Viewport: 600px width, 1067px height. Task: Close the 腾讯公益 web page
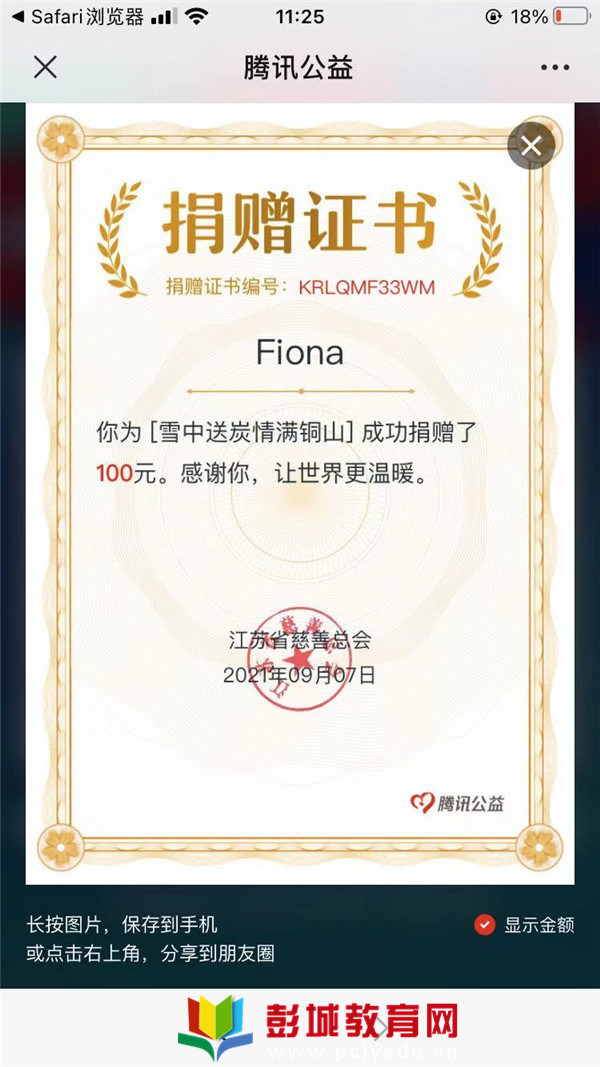(x=45, y=67)
